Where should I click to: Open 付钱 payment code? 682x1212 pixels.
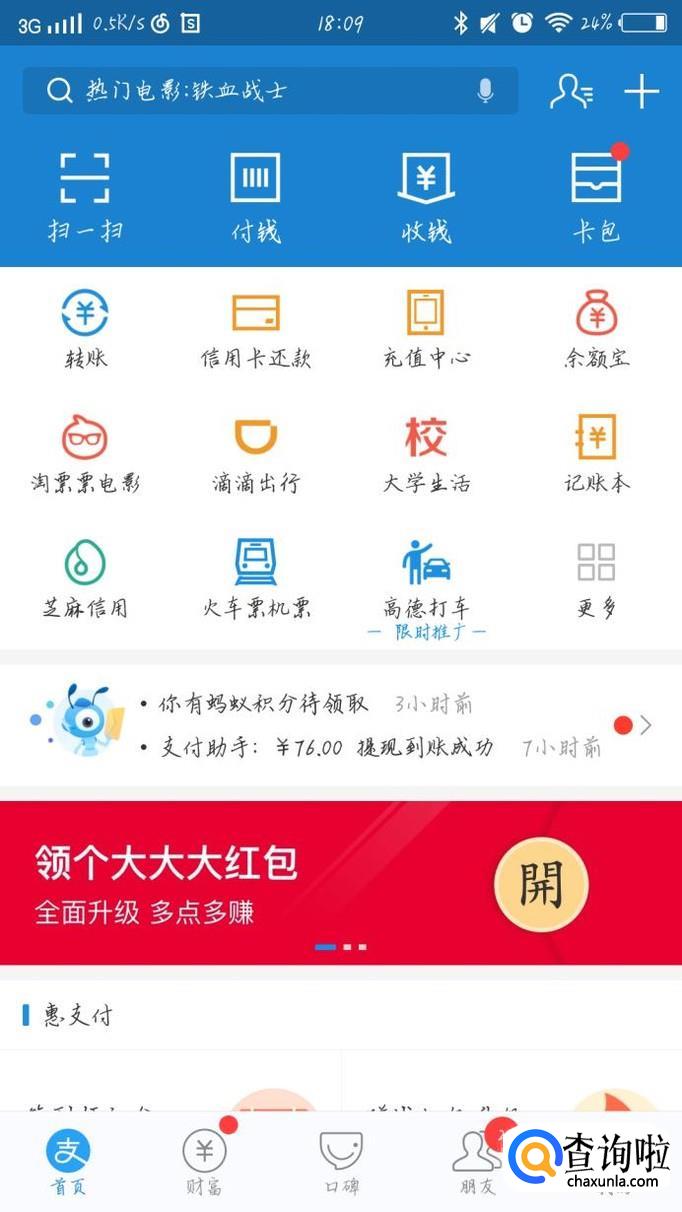(x=256, y=197)
